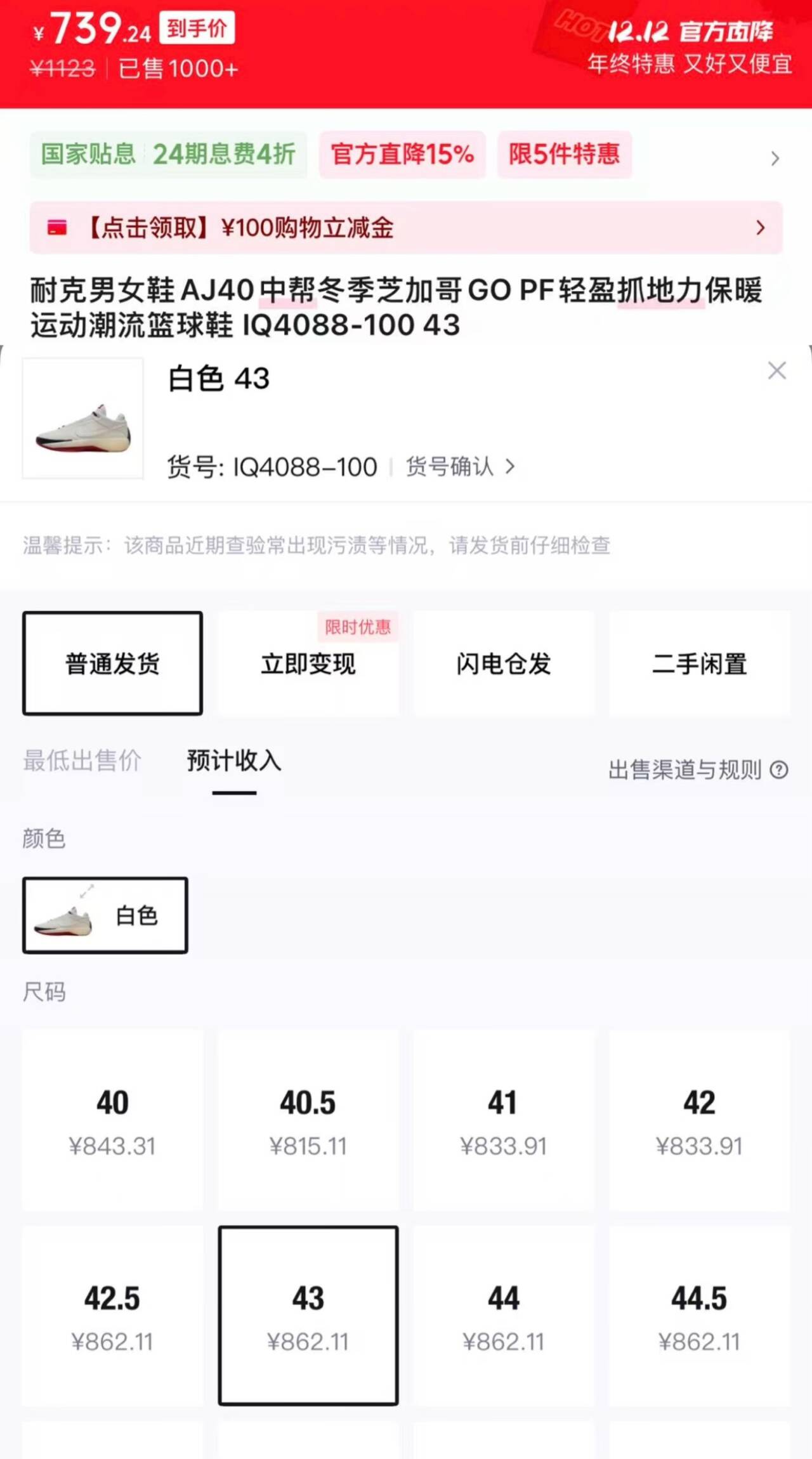This screenshot has height=1459, width=812.
Task: Close the selling options sheet
Action: pyautogui.click(x=776, y=370)
